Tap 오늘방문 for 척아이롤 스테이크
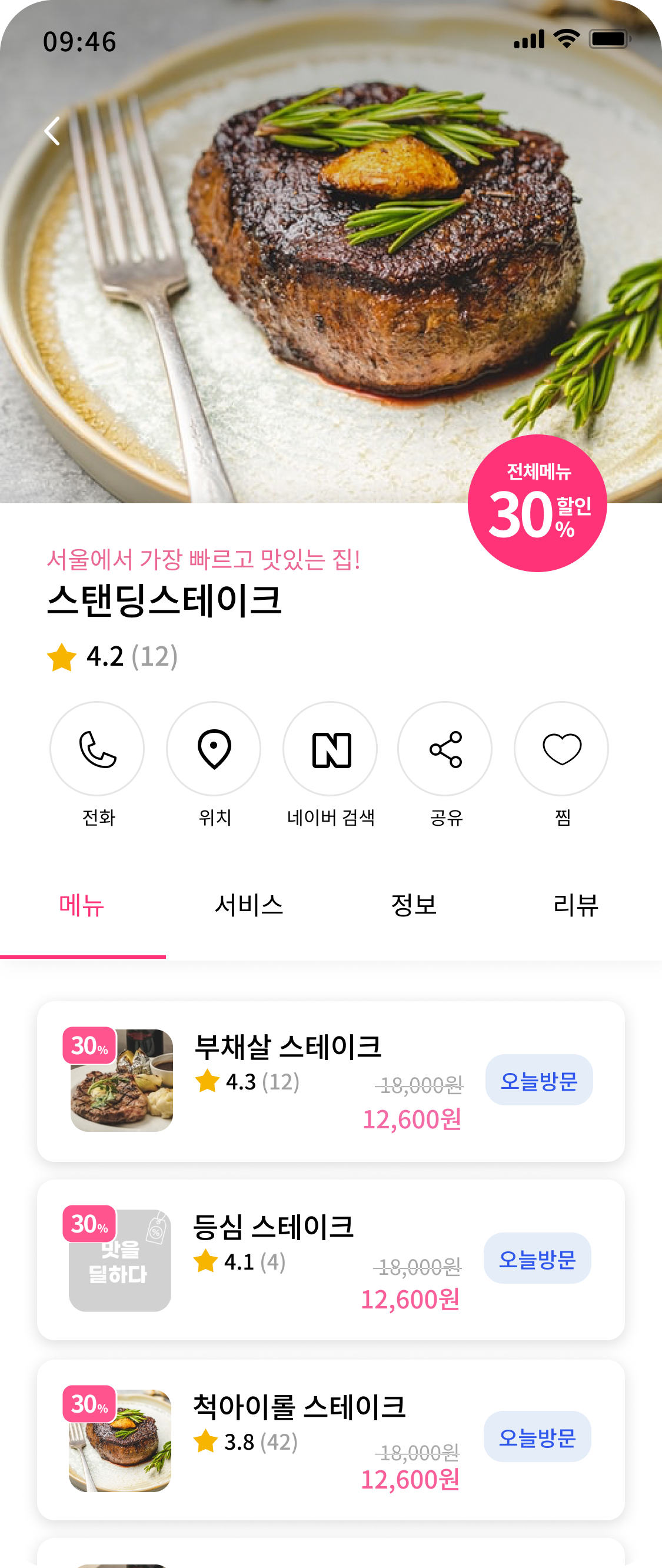This screenshot has width=662, height=1568. 537,1437
